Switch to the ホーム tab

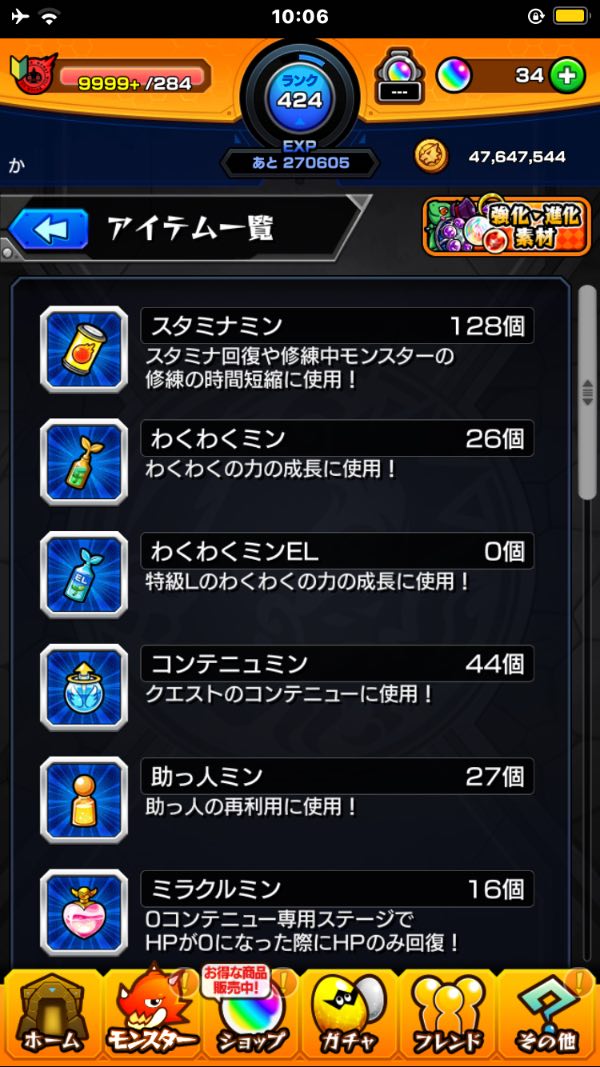(x=52, y=1014)
